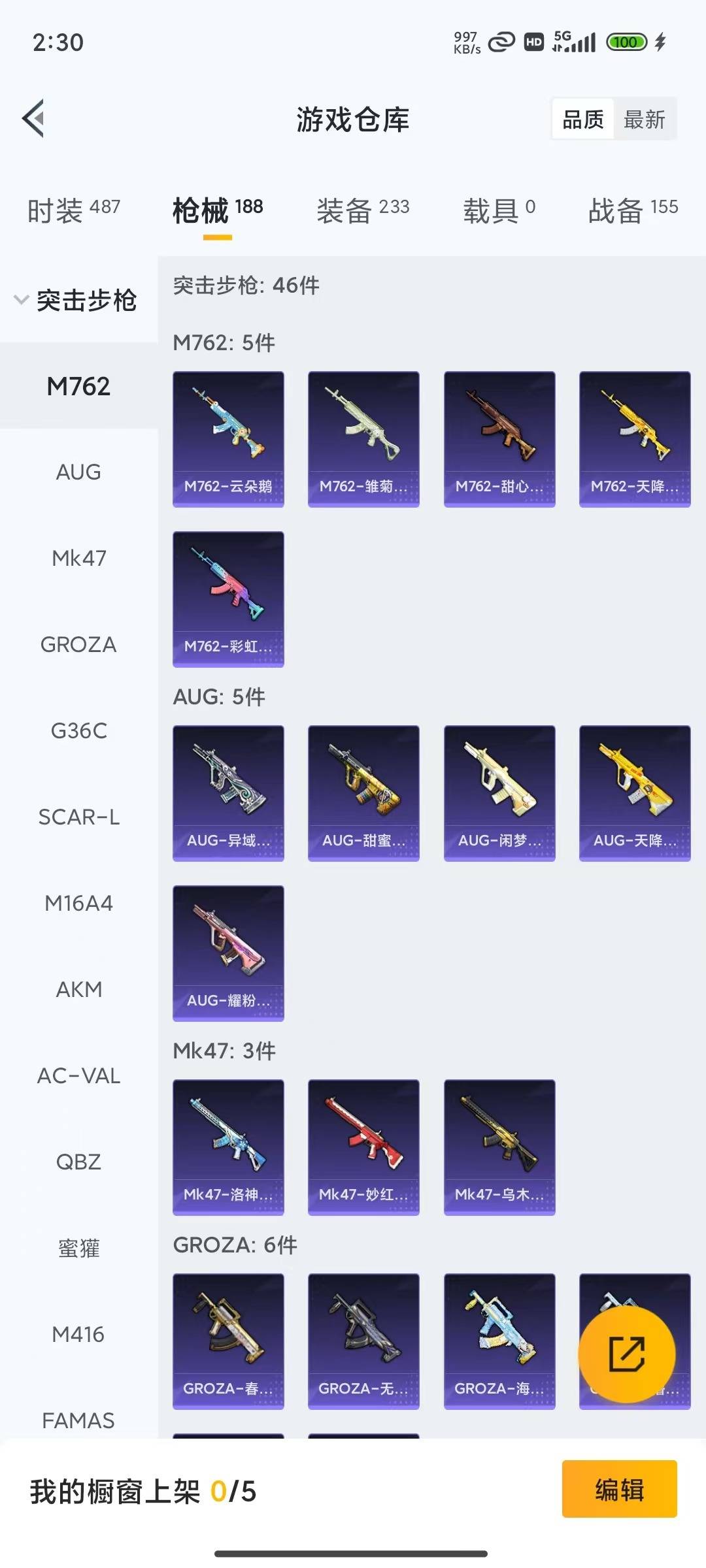Sort inventory by 品质
Viewport: 706px width, 1568px height.
coord(583,120)
